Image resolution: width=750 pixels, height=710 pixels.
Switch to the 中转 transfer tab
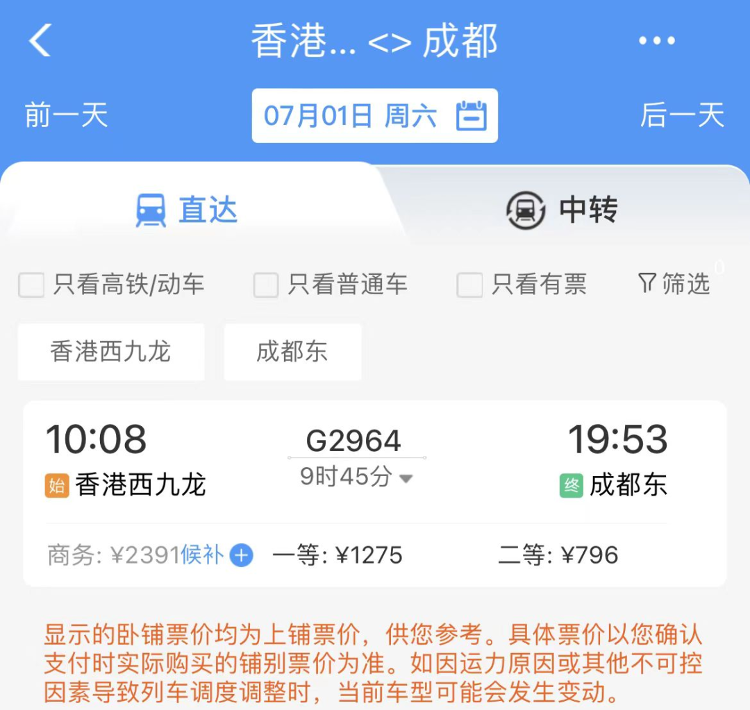[x=562, y=210]
